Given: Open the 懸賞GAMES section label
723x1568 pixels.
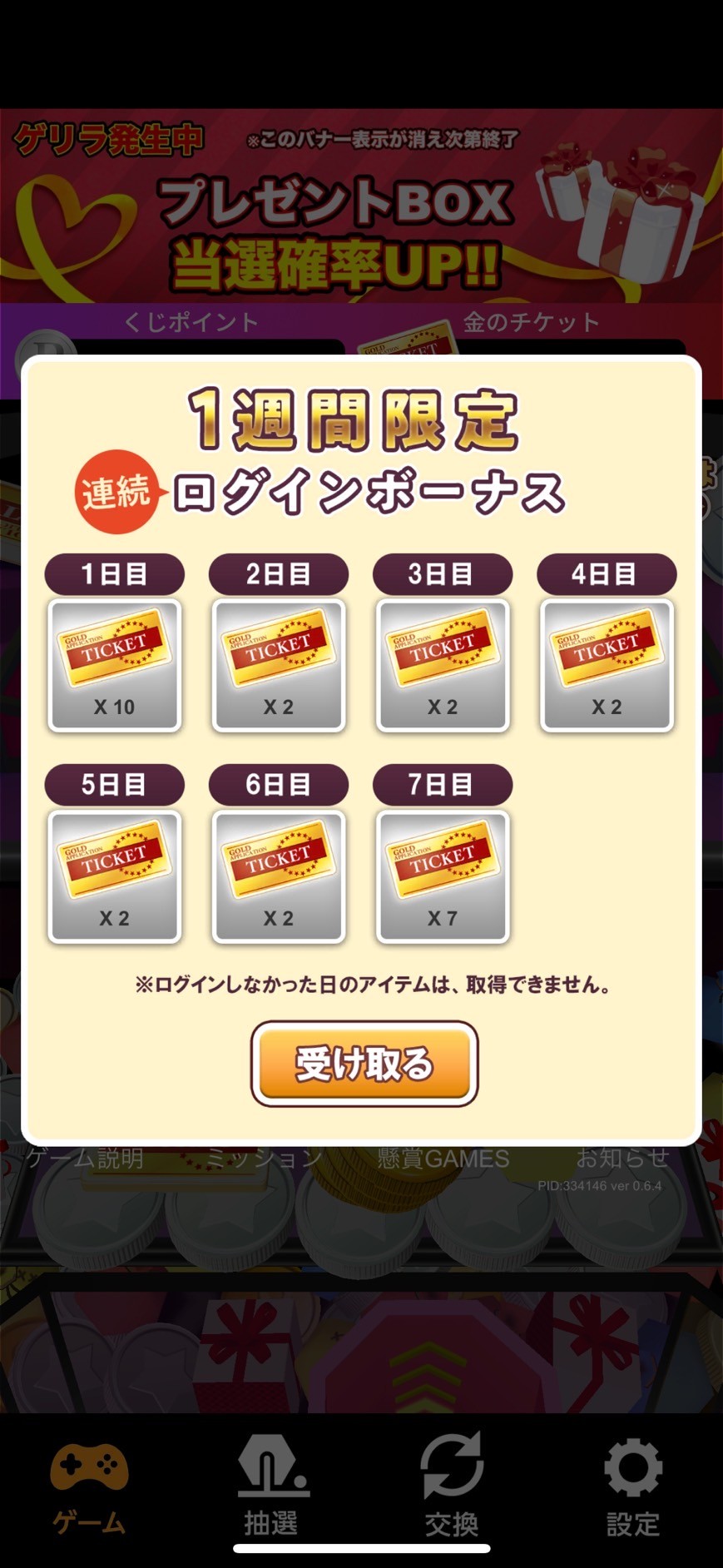Looking at the screenshot, I should [x=444, y=1157].
